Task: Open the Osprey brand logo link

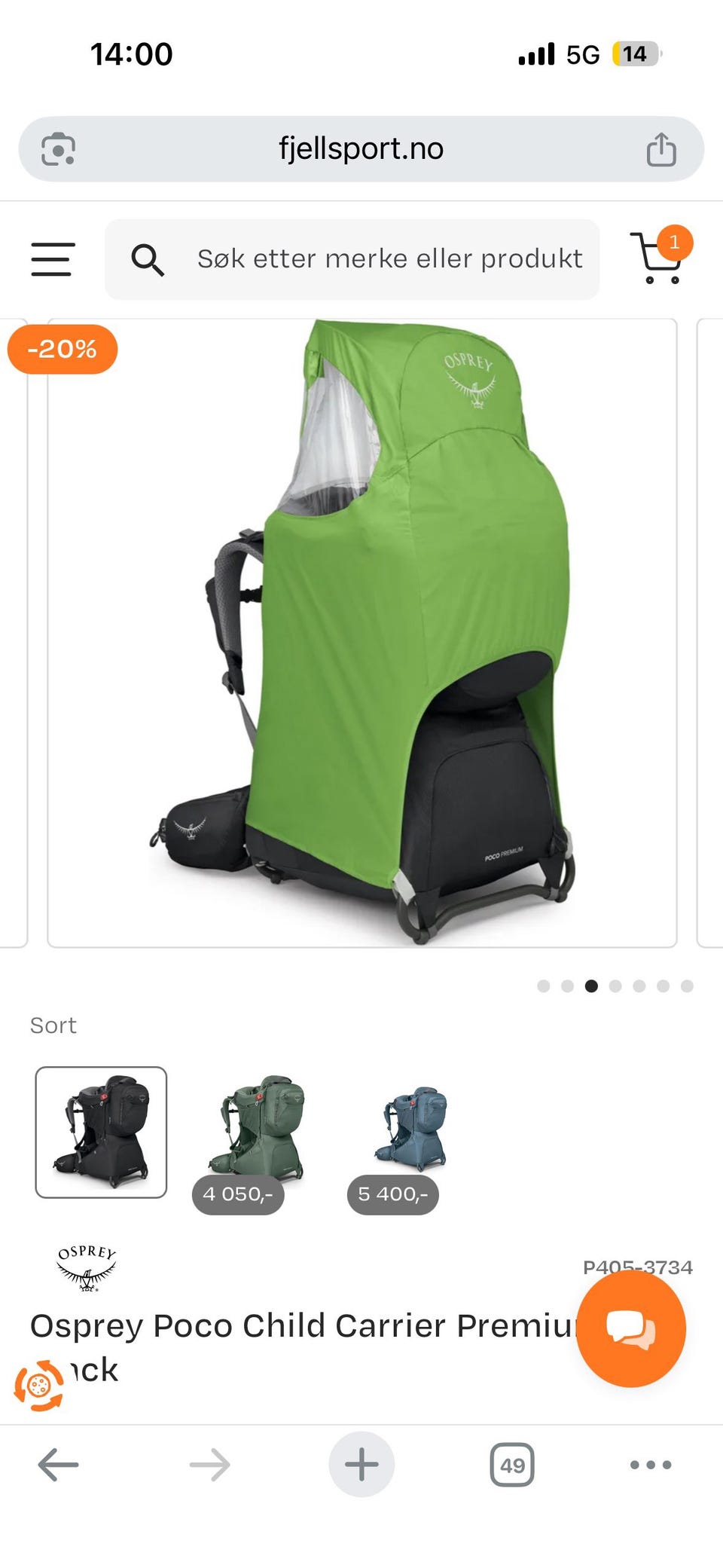Action: [87, 1267]
